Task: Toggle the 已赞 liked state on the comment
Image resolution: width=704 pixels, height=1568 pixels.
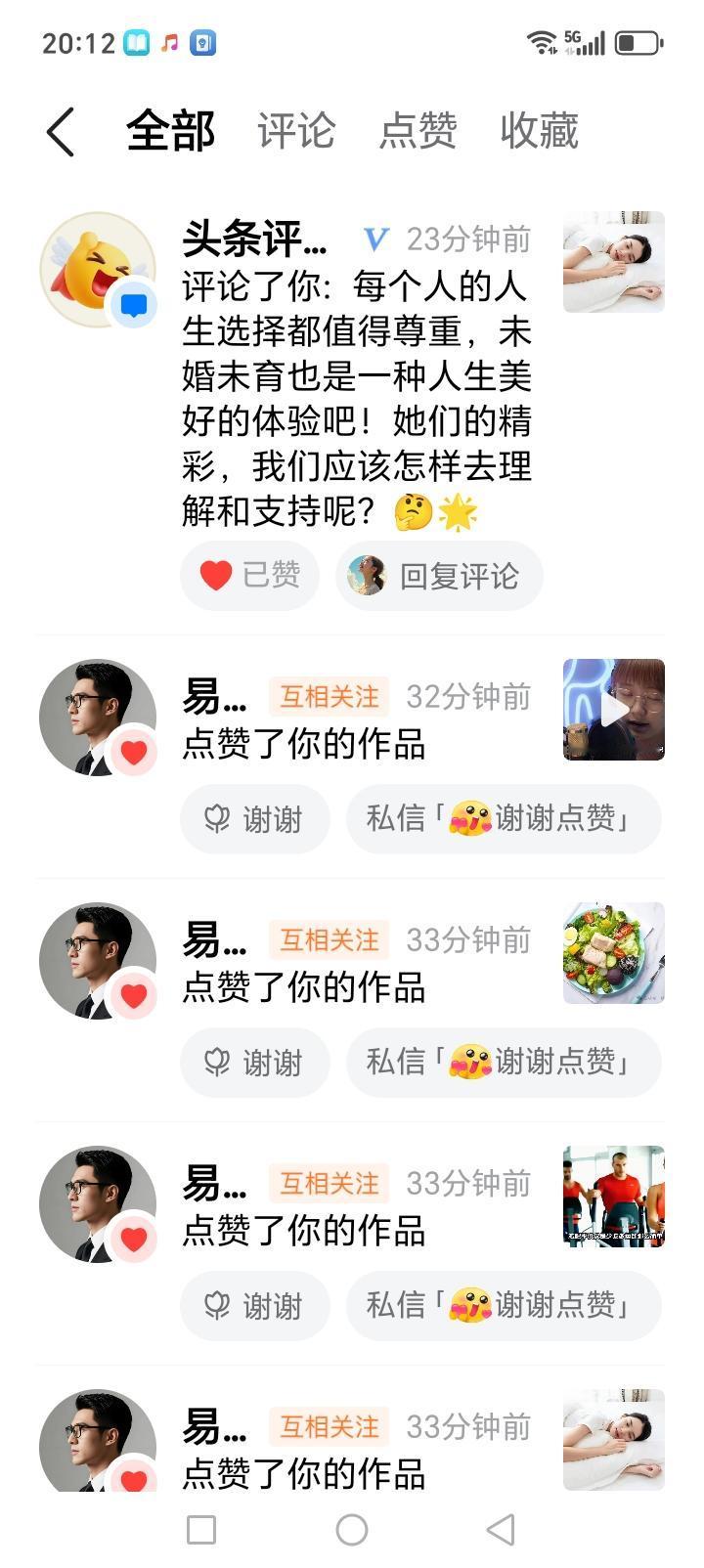Action: point(249,576)
